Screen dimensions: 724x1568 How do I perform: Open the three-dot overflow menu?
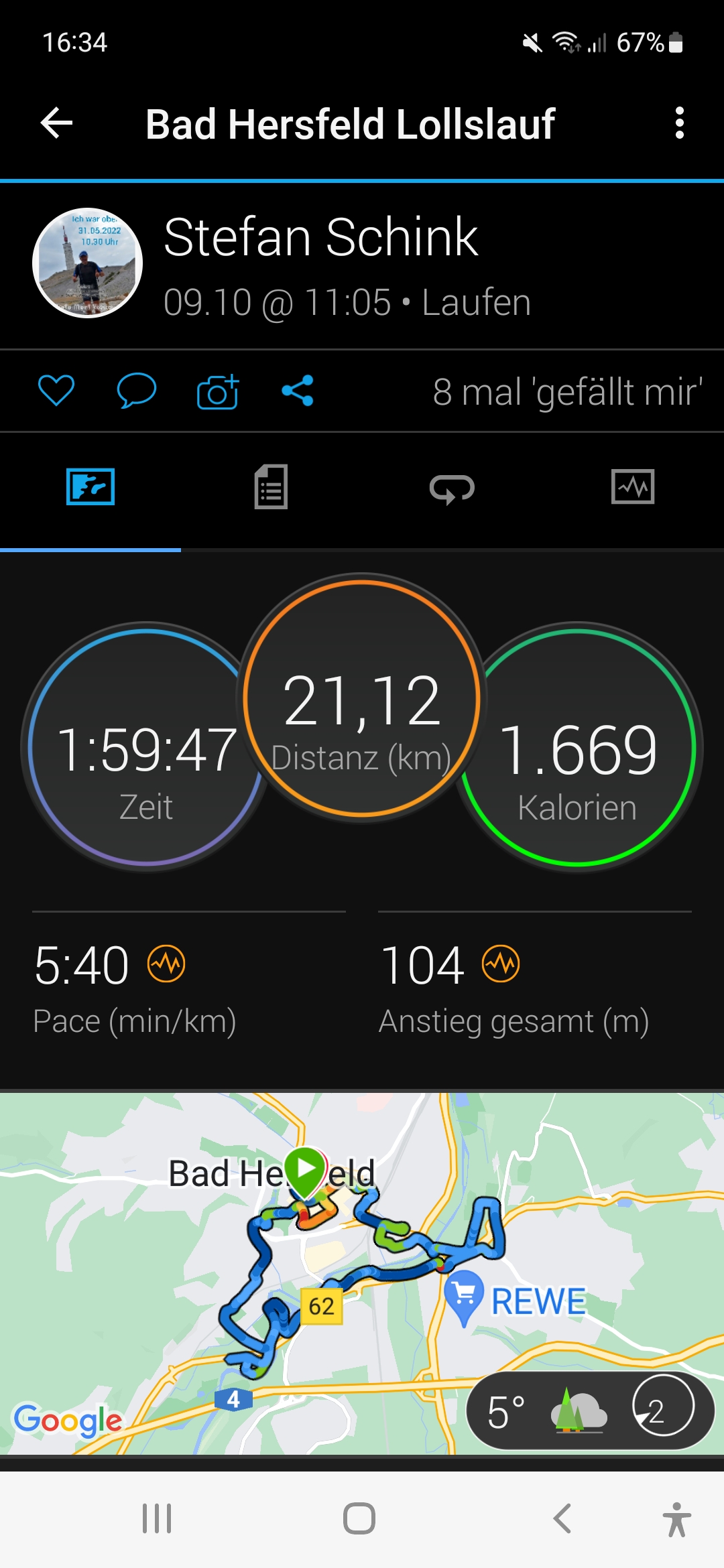679,123
